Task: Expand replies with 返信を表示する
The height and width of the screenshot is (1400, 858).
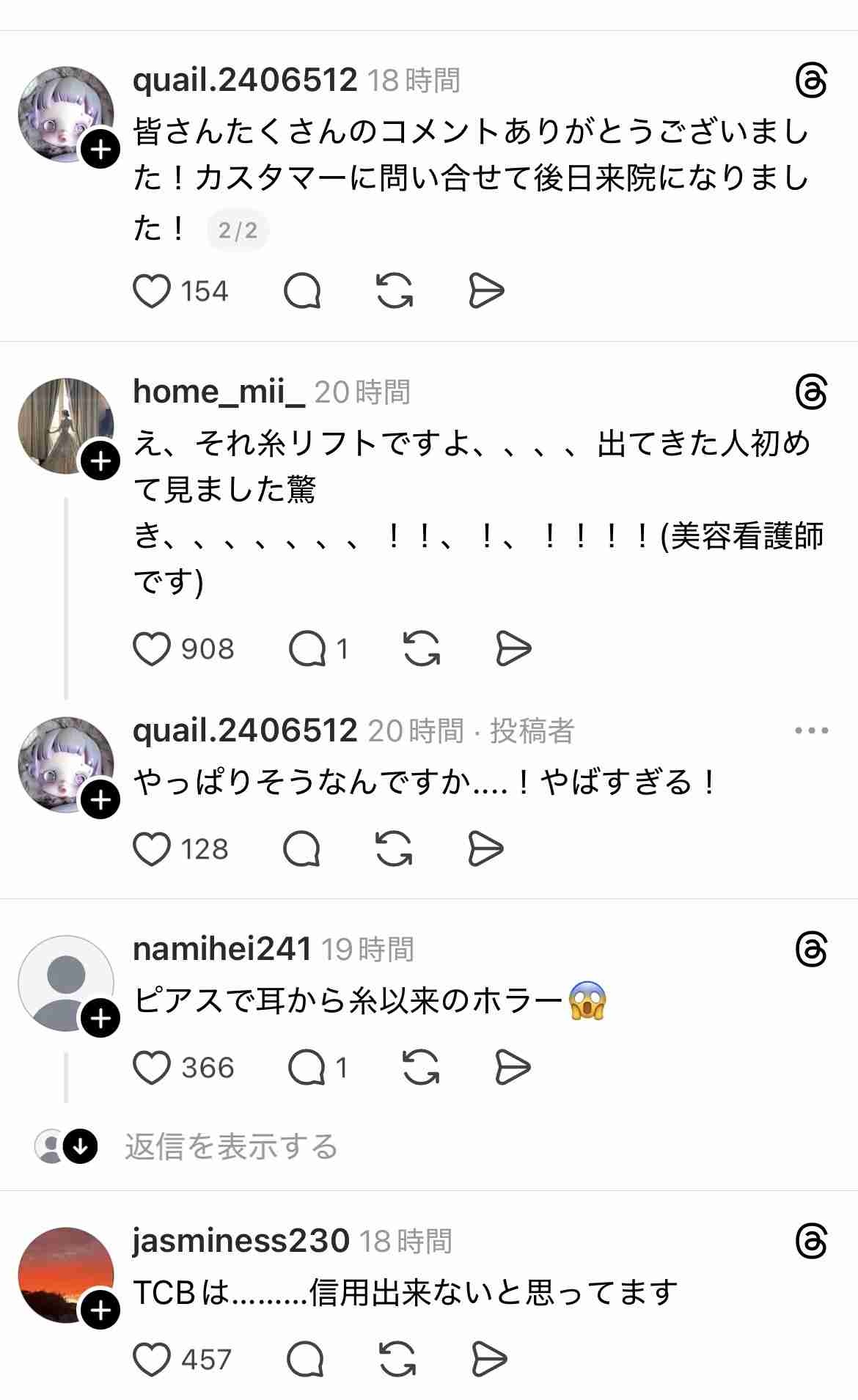Action: click(230, 1146)
